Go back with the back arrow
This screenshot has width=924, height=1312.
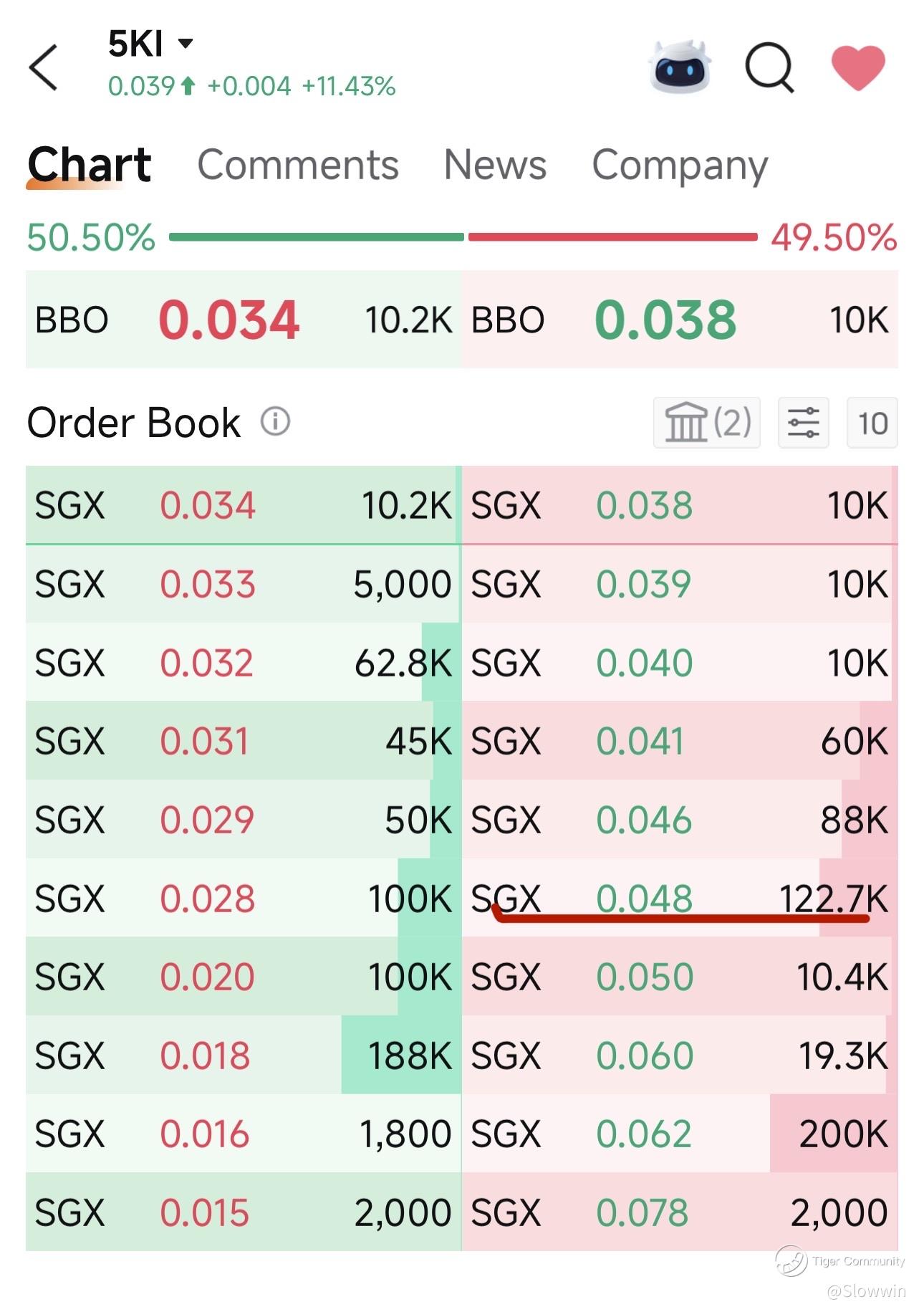(43, 67)
